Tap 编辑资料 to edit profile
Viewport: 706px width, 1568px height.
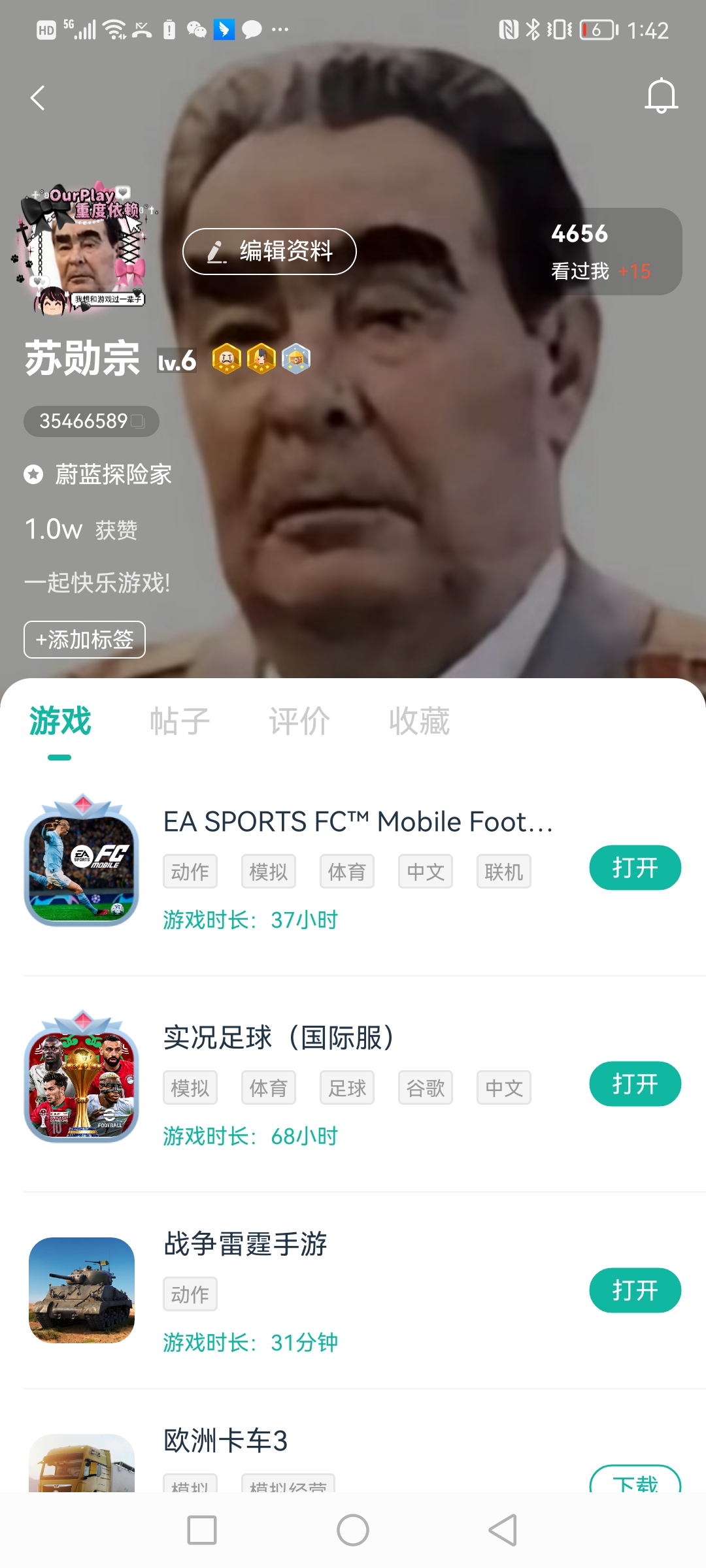(269, 252)
